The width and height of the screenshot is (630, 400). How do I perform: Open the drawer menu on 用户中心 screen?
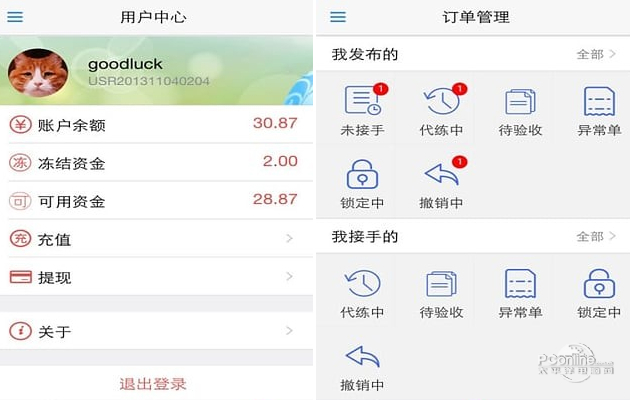click(x=15, y=17)
